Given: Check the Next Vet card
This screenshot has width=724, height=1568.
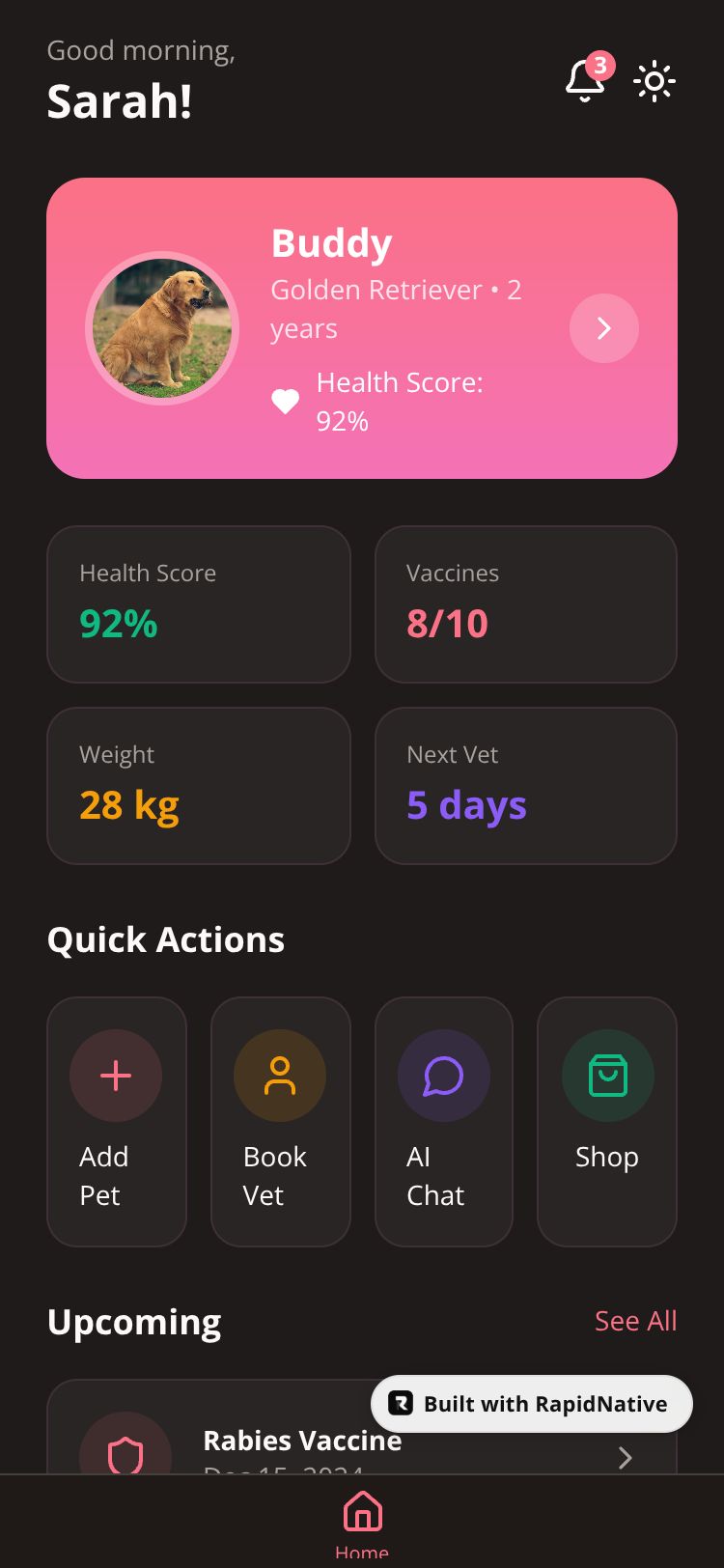Looking at the screenshot, I should click(x=525, y=786).
